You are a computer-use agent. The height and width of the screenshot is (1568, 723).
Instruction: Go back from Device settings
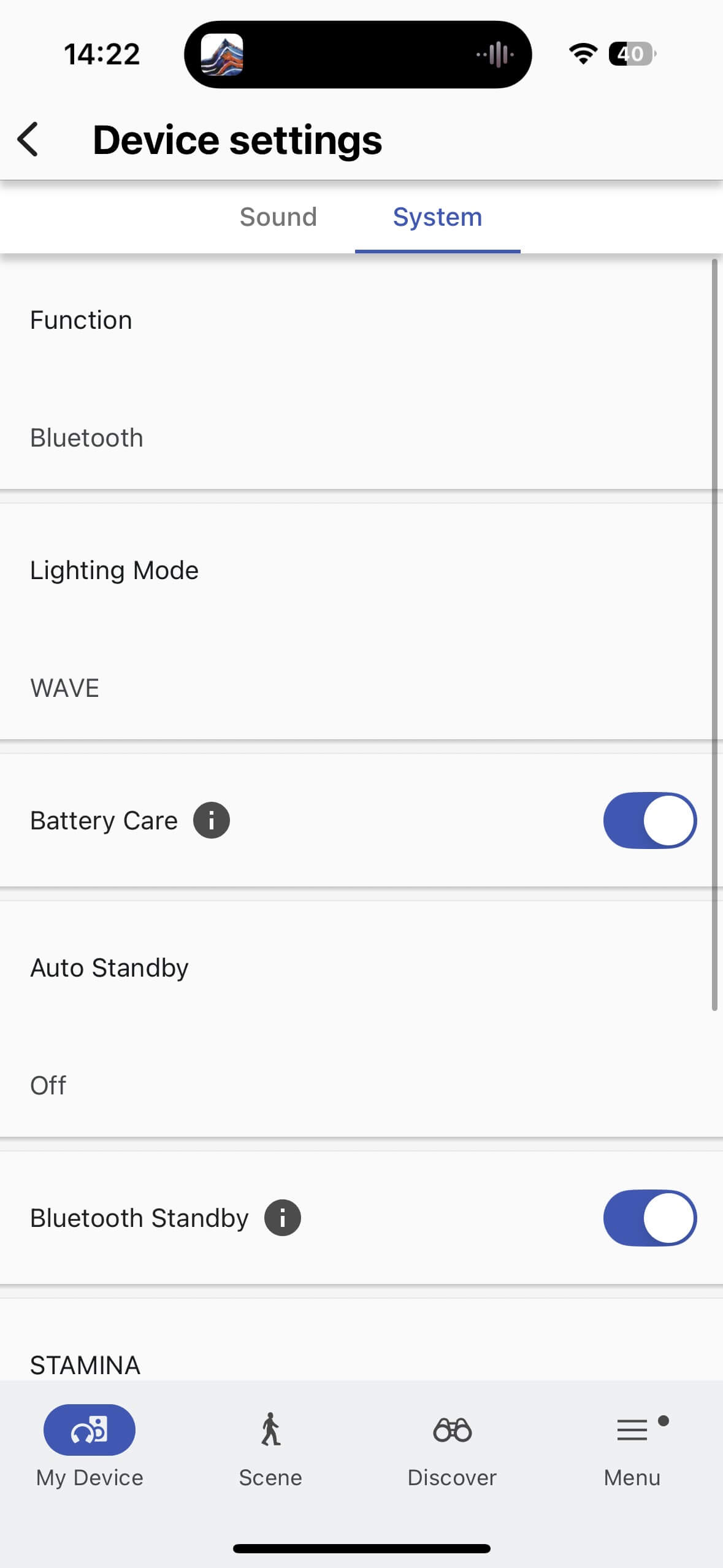pos(28,139)
